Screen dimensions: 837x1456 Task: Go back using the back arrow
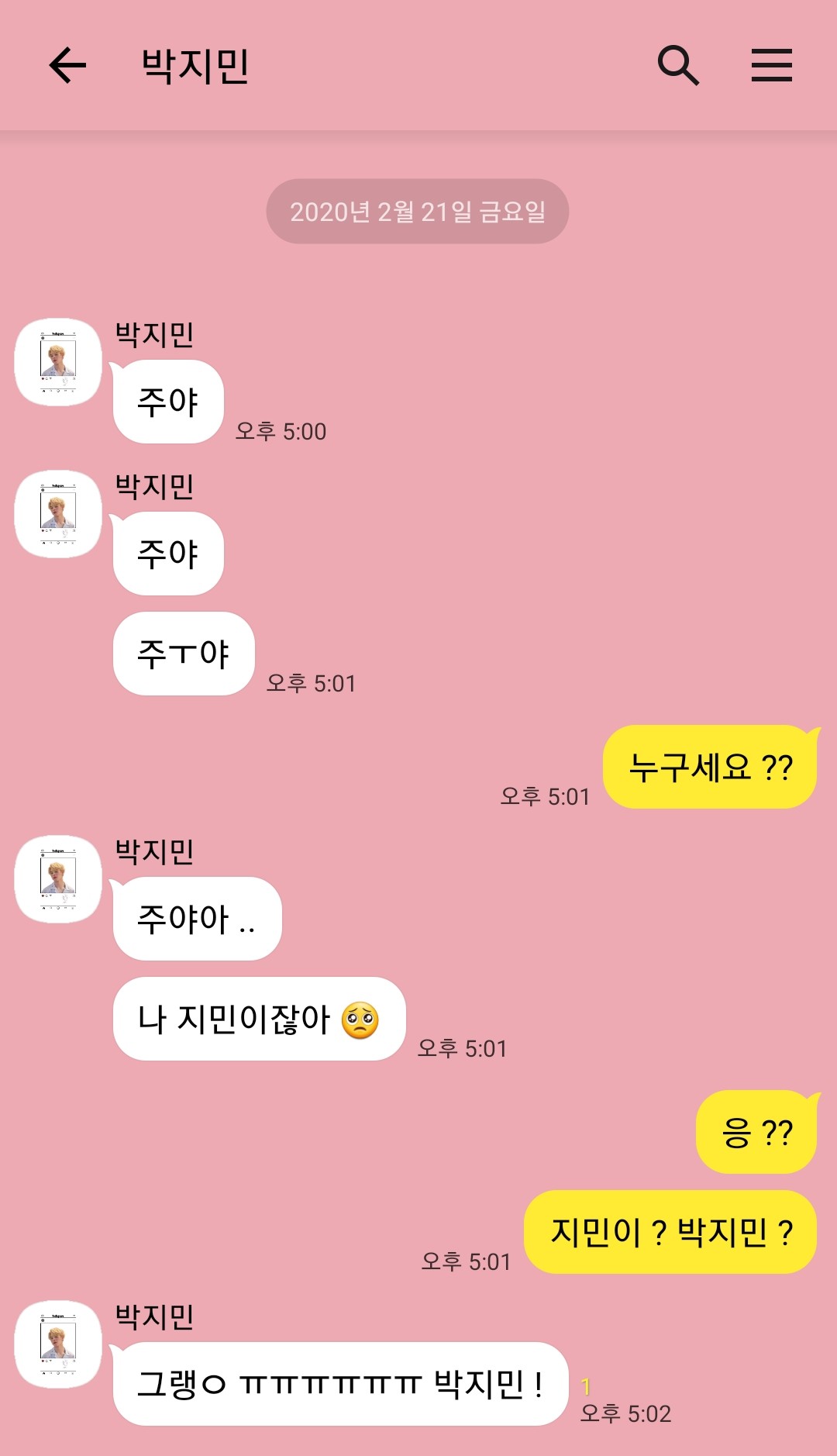(67, 65)
